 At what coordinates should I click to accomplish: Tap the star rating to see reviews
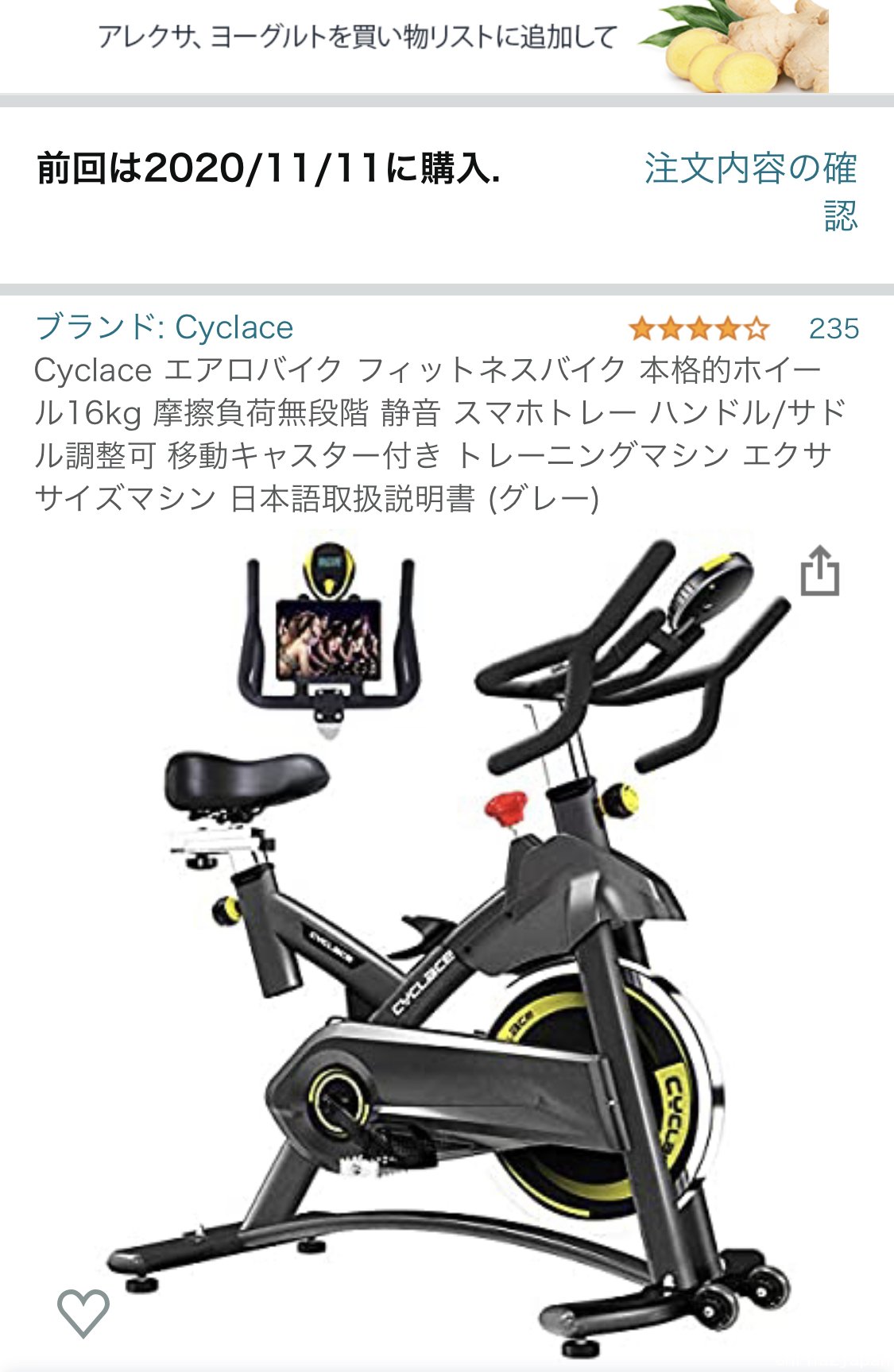[699, 328]
